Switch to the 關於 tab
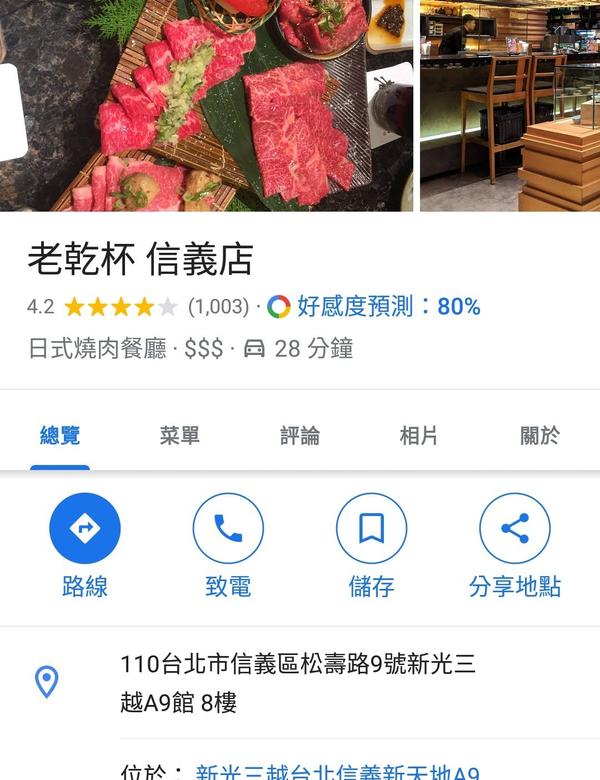 (x=540, y=436)
